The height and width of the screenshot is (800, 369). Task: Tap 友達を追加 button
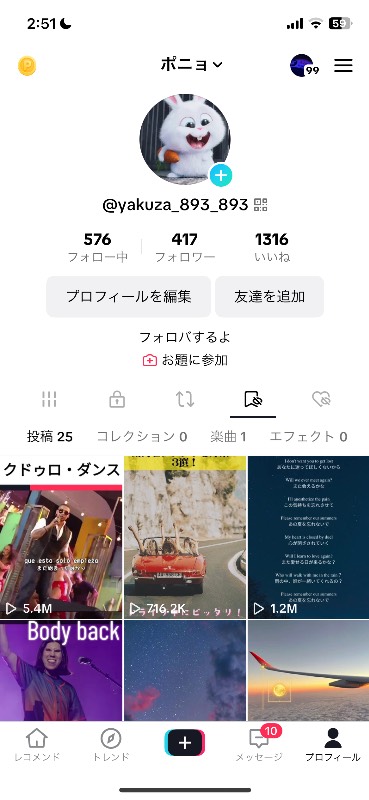pos(269,296)
